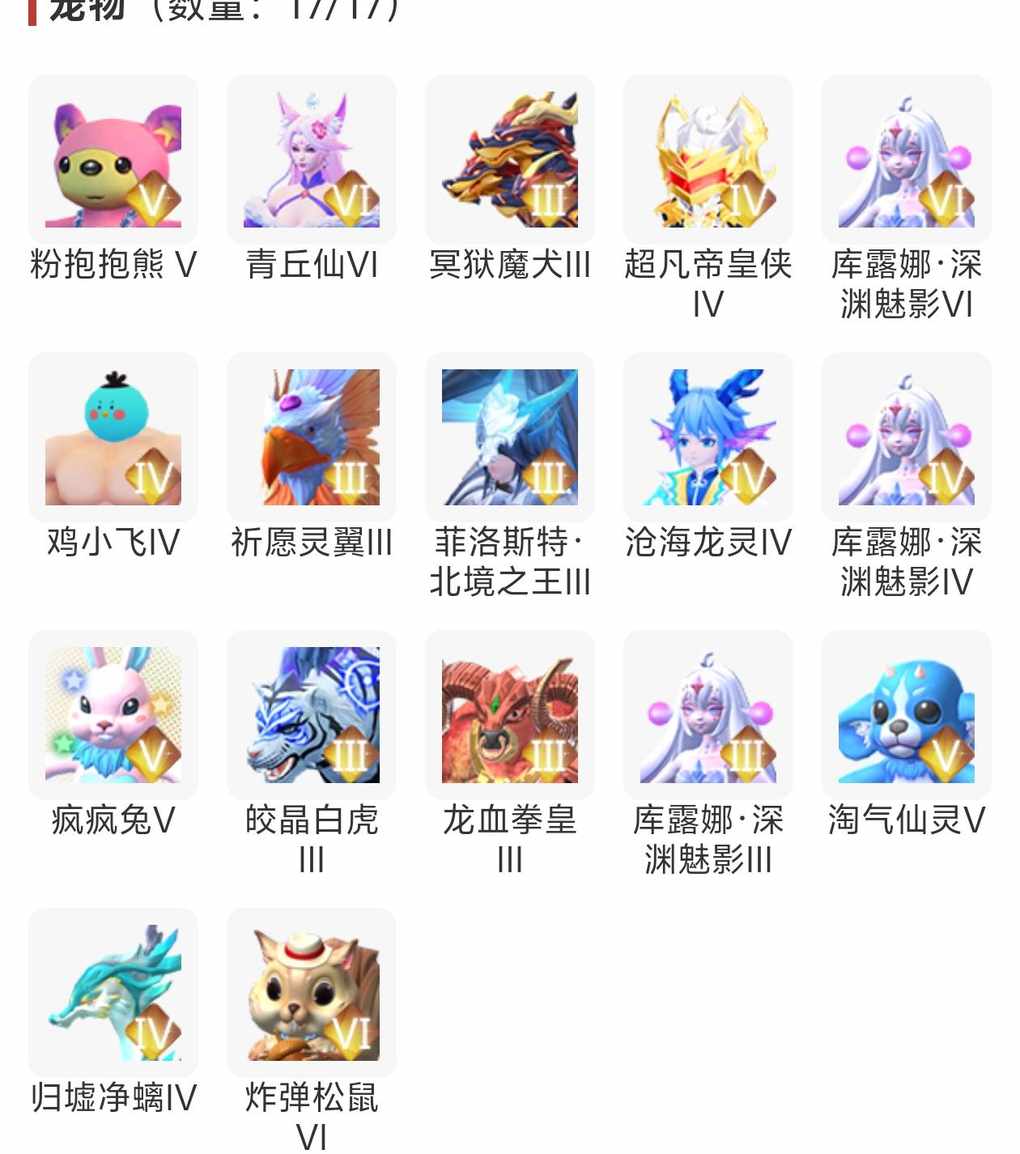This screenshot has height=1154, width=1020.
Task: Open the 粉抱抱熊 V pet tile
Action: click(x=113, y=160)
